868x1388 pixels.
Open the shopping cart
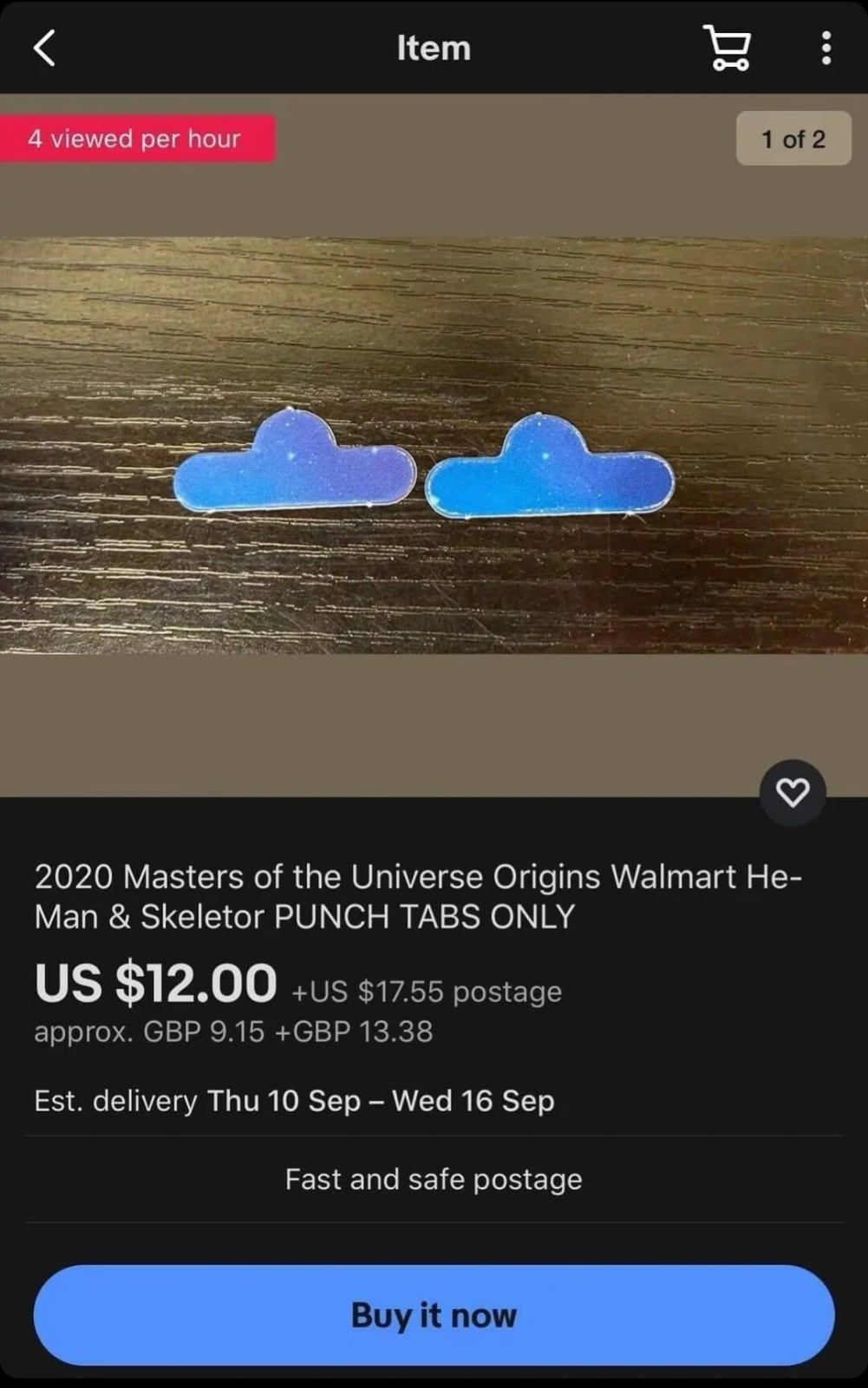click(727, 48)
